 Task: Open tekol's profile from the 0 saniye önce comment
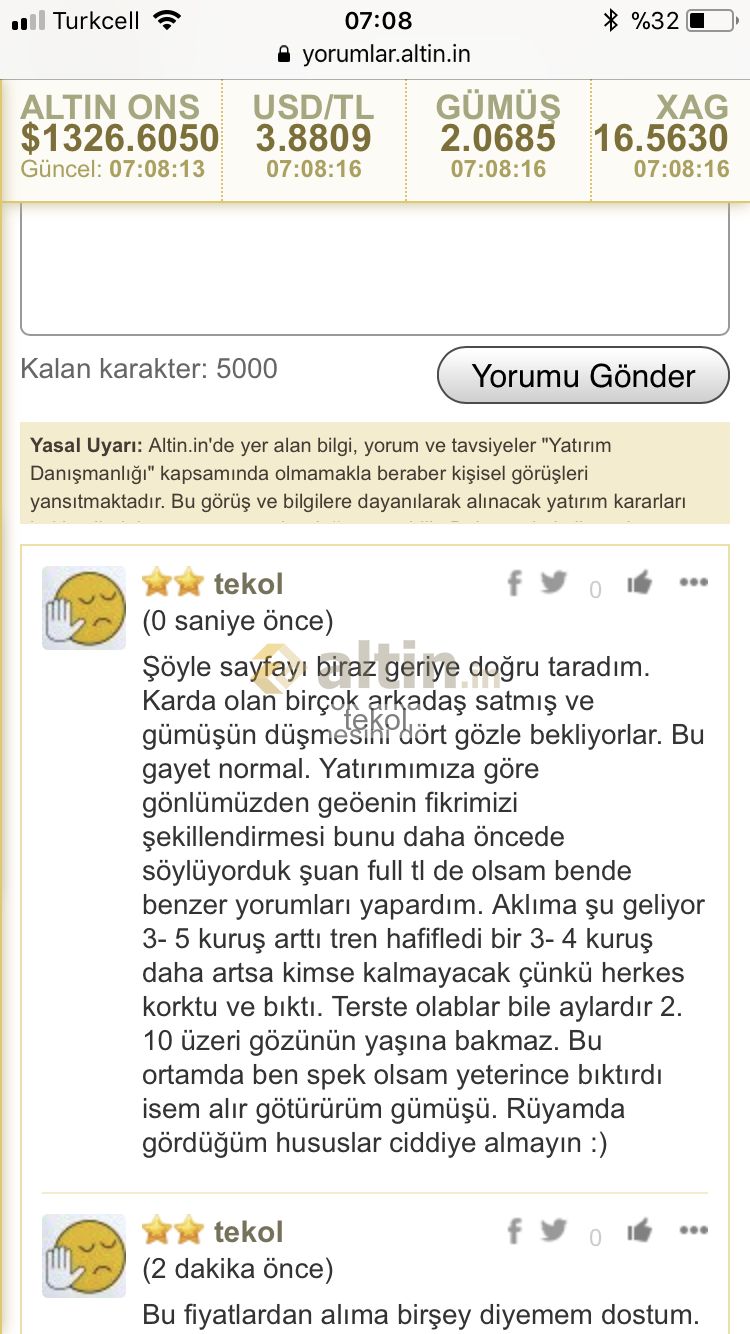248,583
